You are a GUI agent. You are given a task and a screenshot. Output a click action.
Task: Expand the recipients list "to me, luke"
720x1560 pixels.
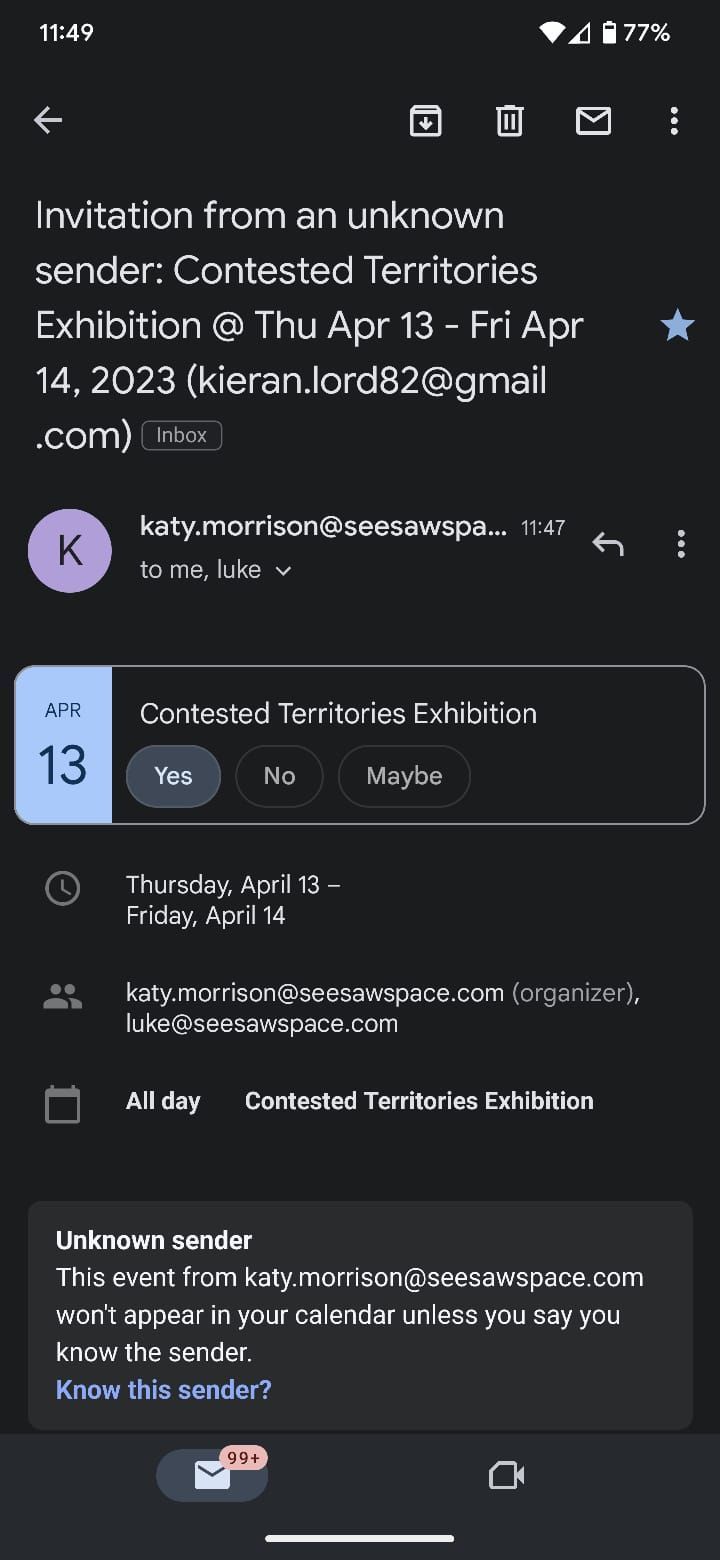(x=215, y=570)
